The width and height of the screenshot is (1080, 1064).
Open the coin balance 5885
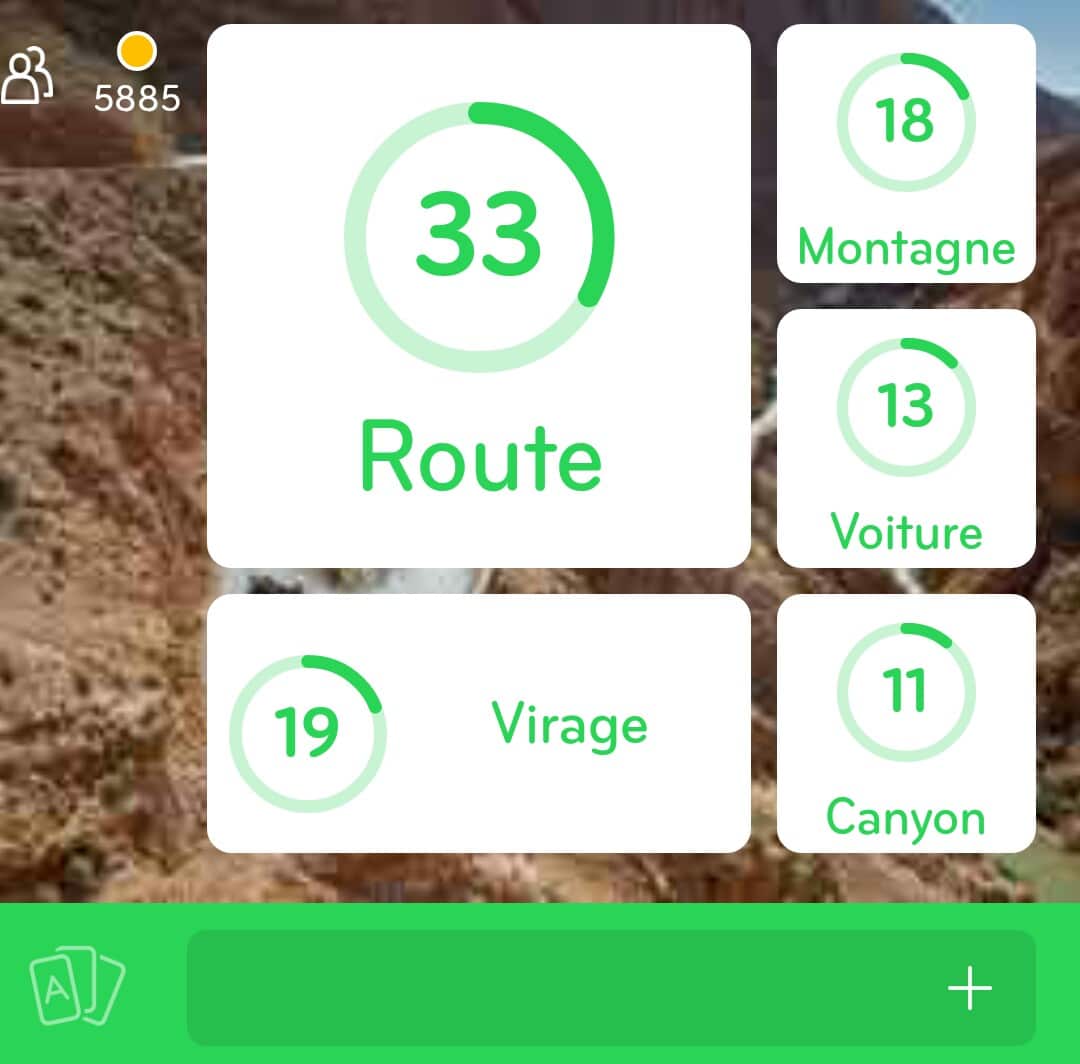click(137, 76)
